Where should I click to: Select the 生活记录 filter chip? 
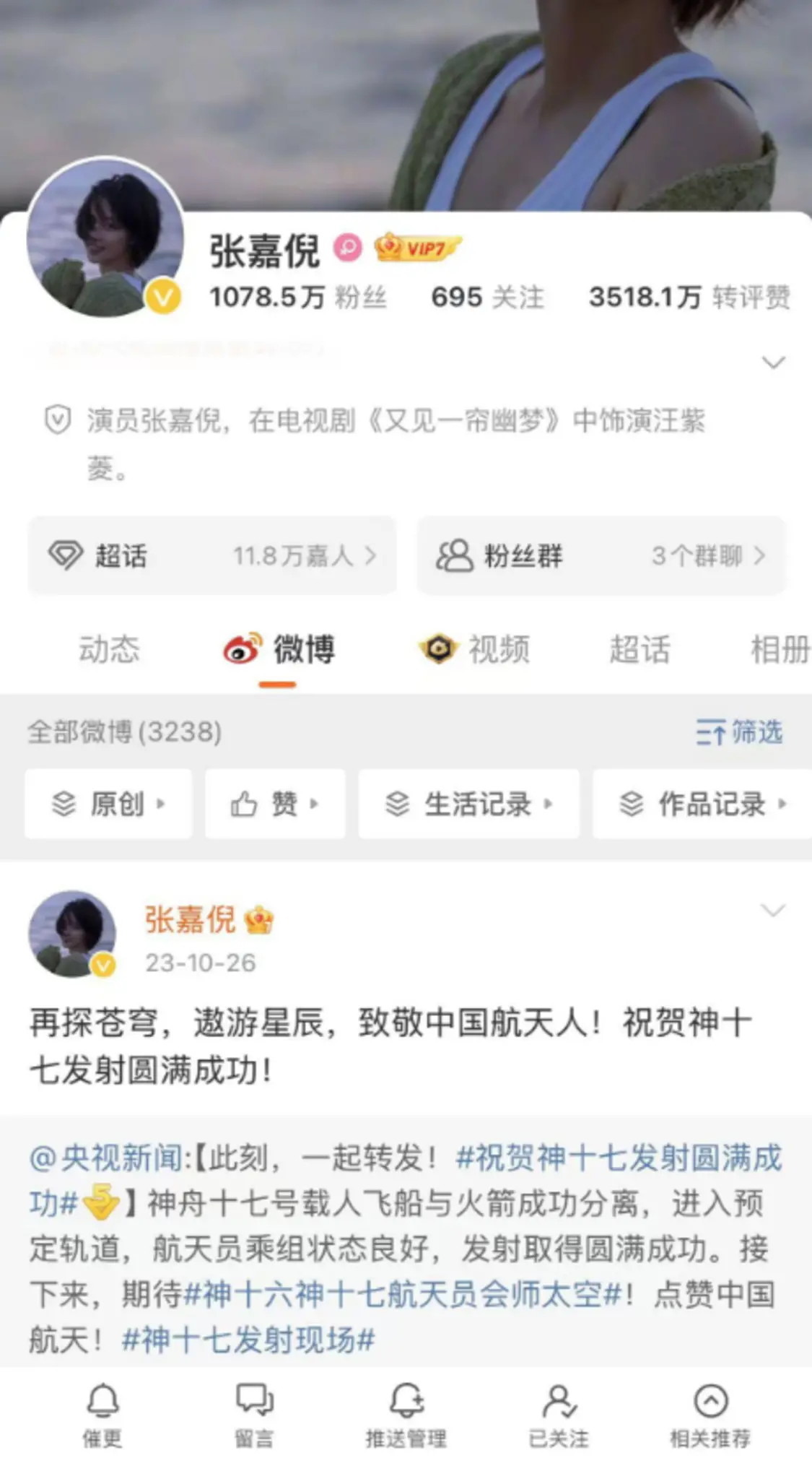[x=468, y=804]
